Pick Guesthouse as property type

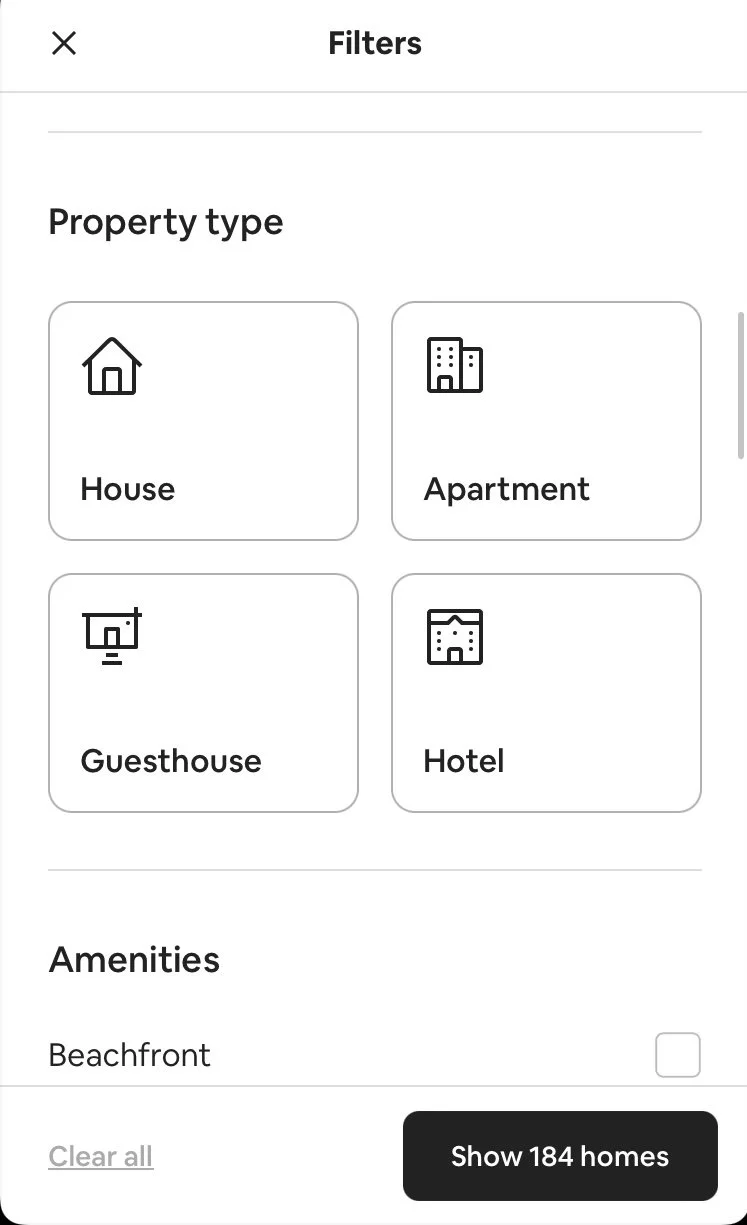click(x=203, y=693)
